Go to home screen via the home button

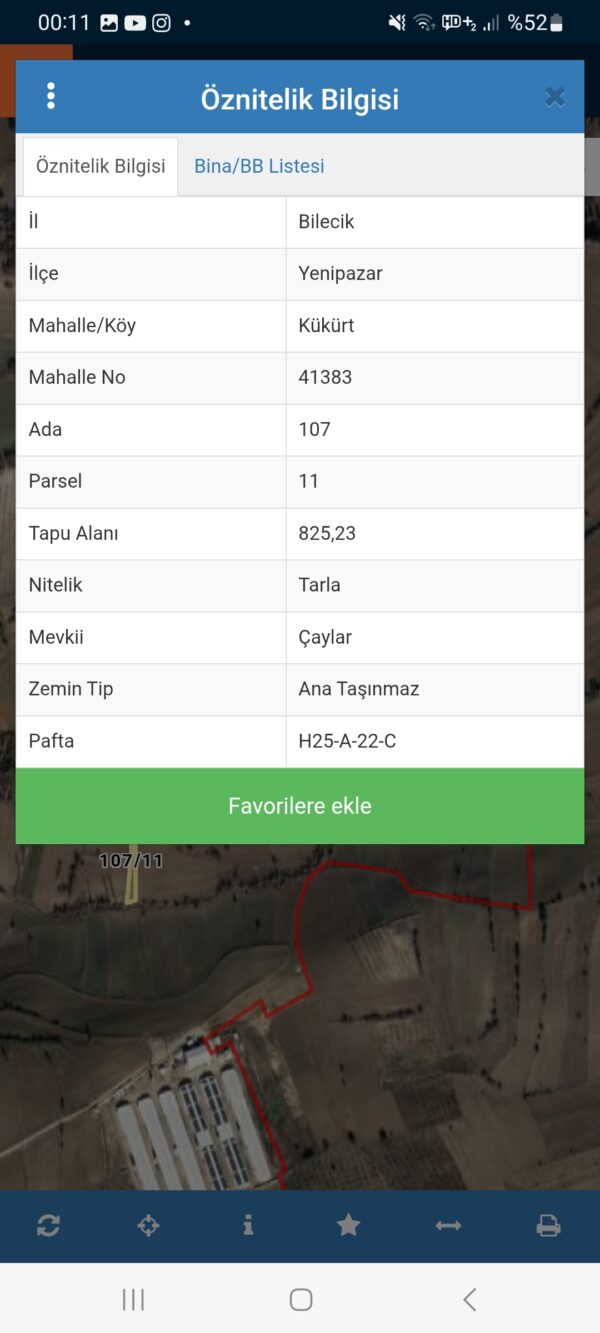pyautogui.click(x=300, y=1299)
